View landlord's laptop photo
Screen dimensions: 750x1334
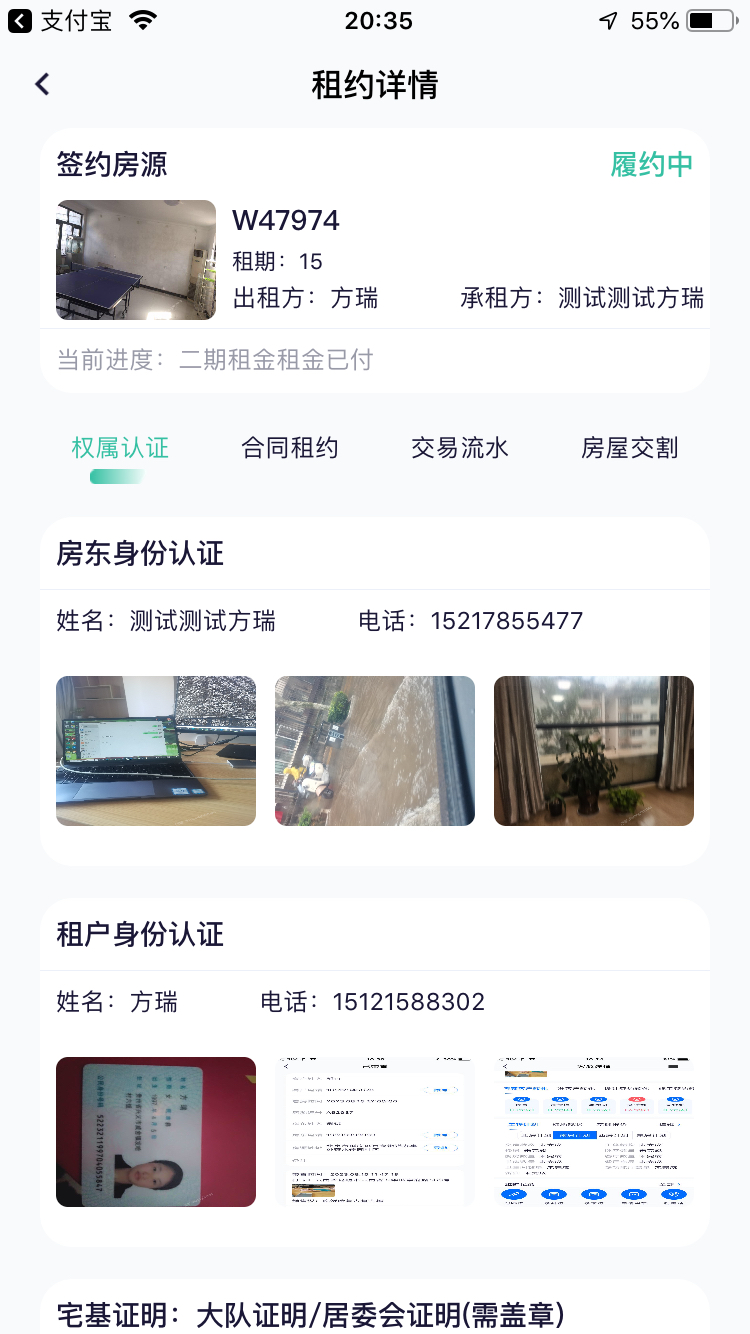[156, 751]
